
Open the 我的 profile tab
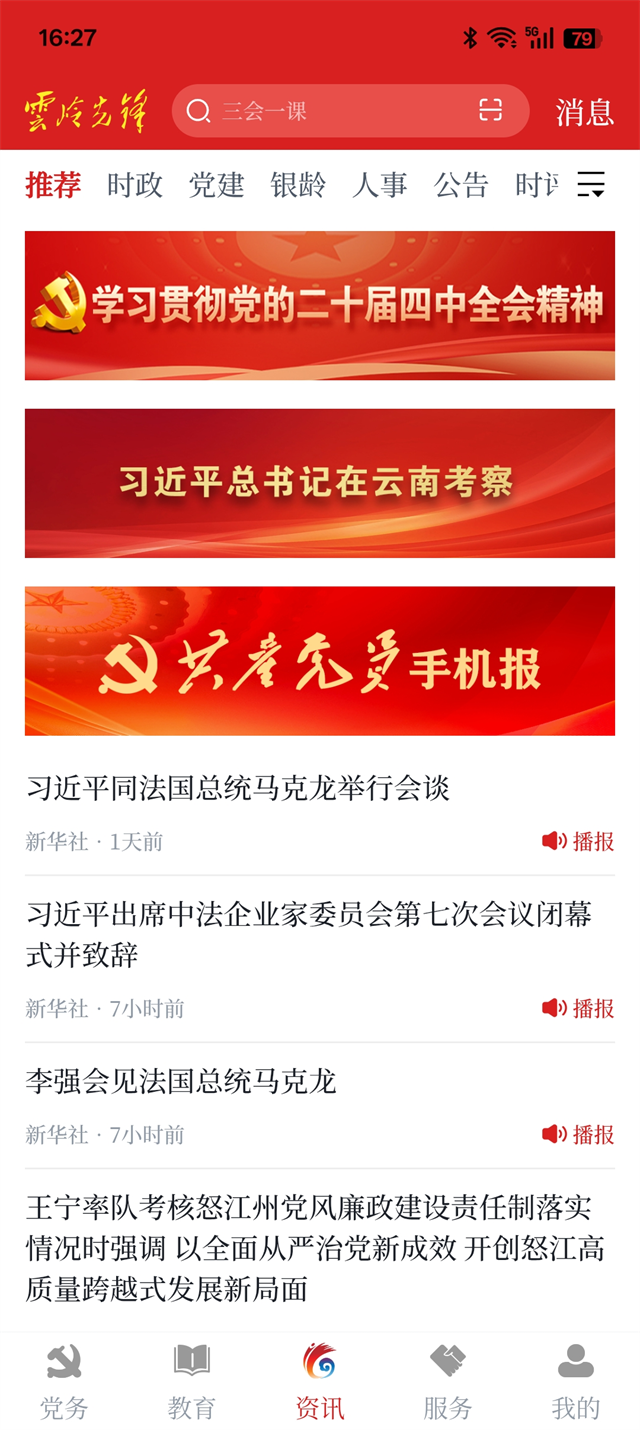coord(576,1382)
